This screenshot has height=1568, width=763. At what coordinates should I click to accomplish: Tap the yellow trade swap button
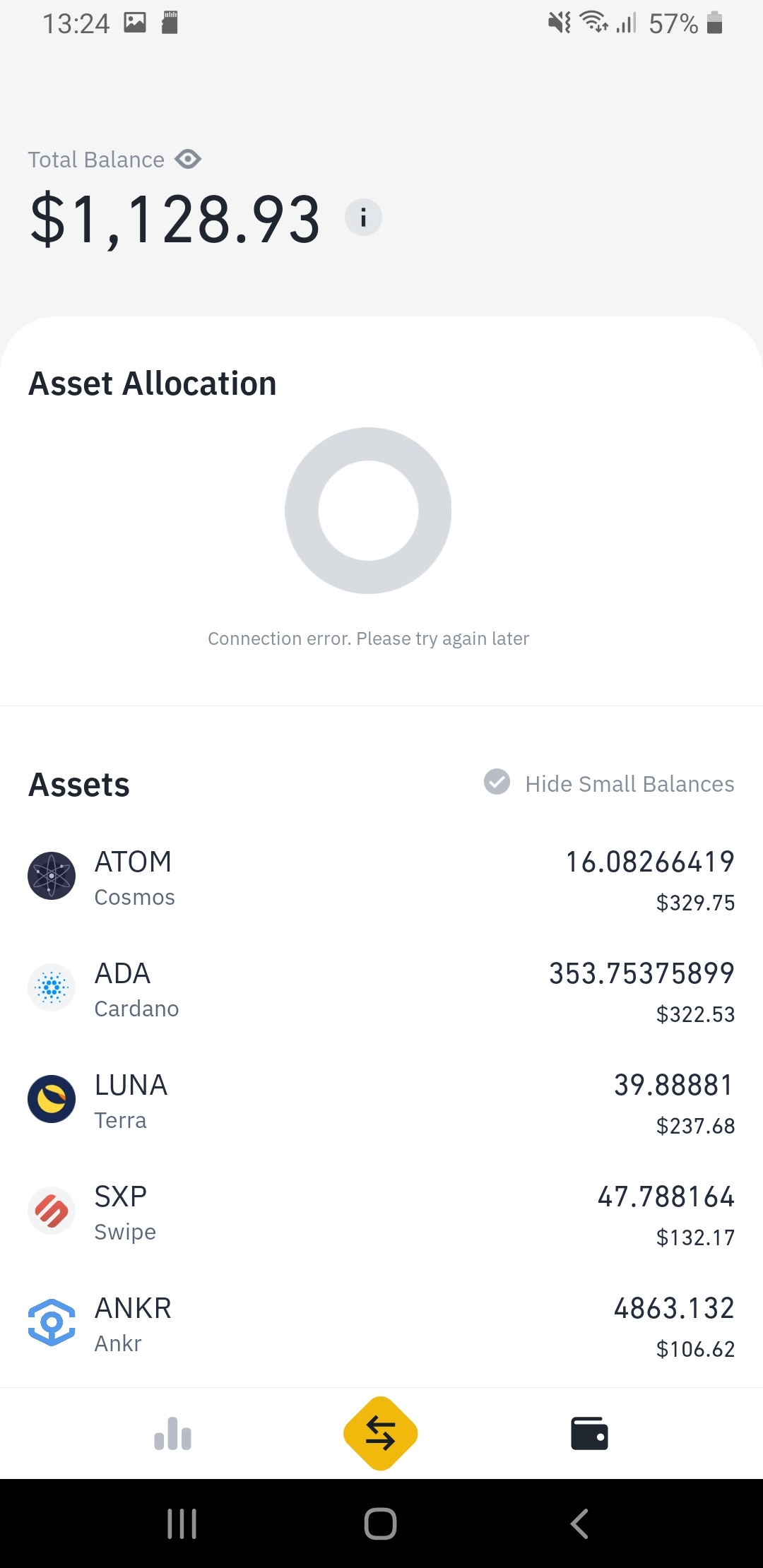pos(381,1434)
